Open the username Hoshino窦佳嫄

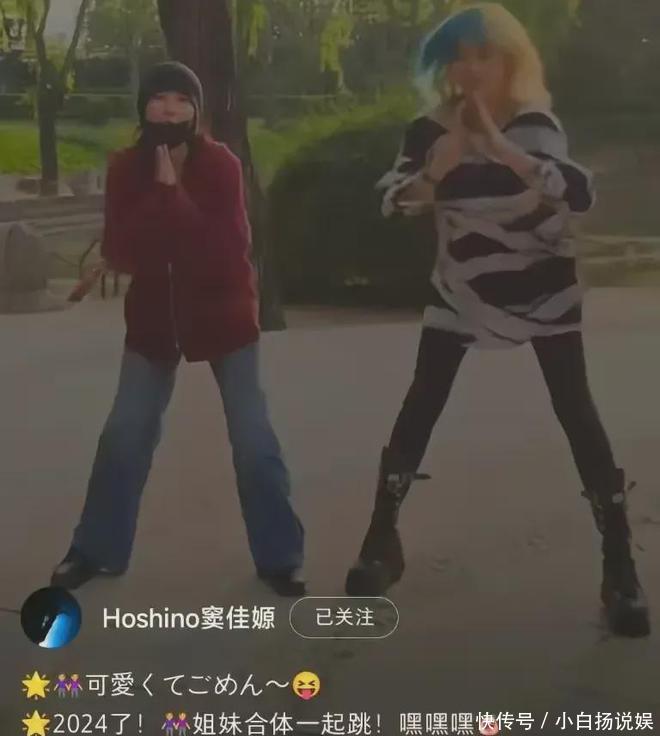tap(188, 618)
